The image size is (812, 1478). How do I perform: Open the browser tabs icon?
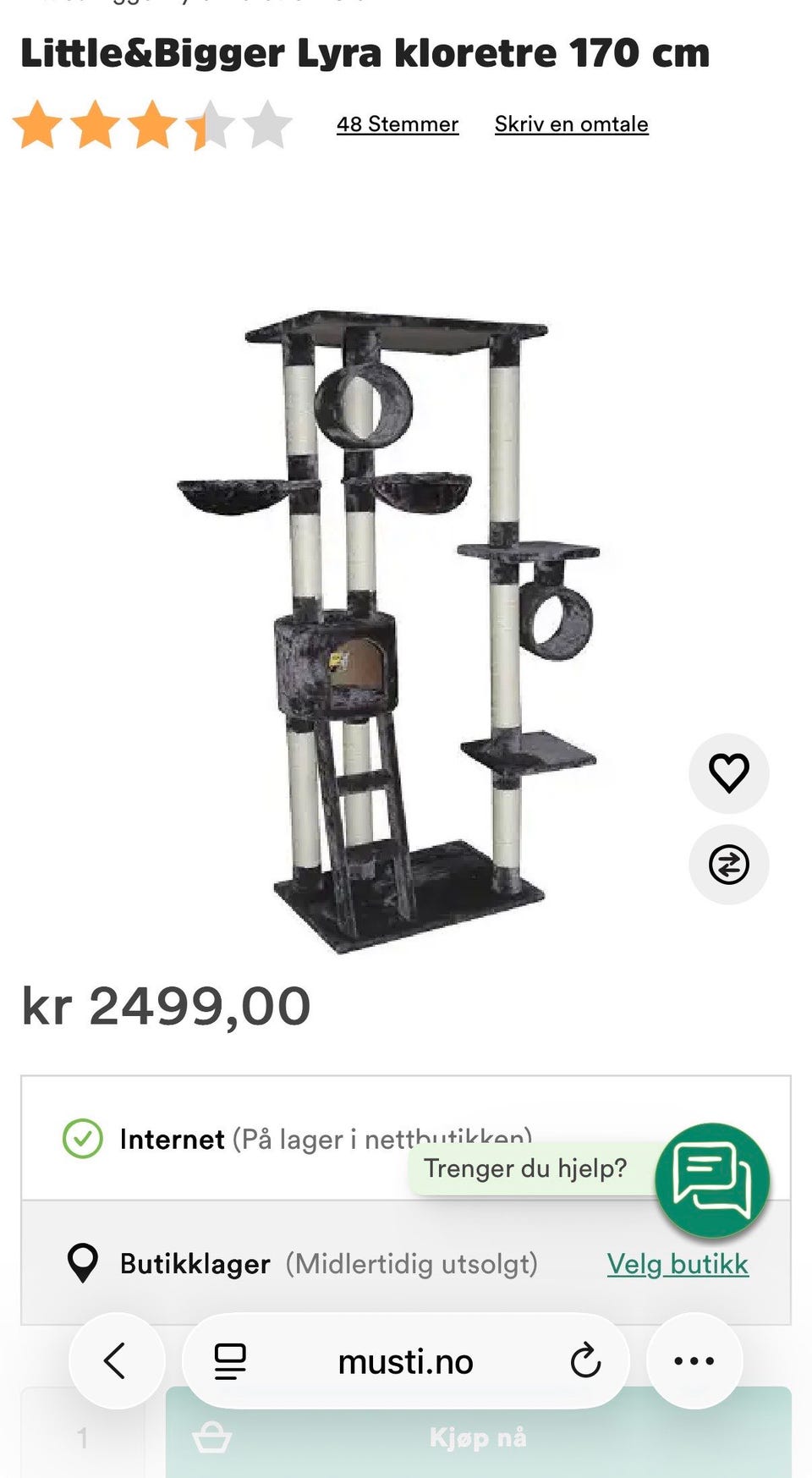(x=229, y=1361)
